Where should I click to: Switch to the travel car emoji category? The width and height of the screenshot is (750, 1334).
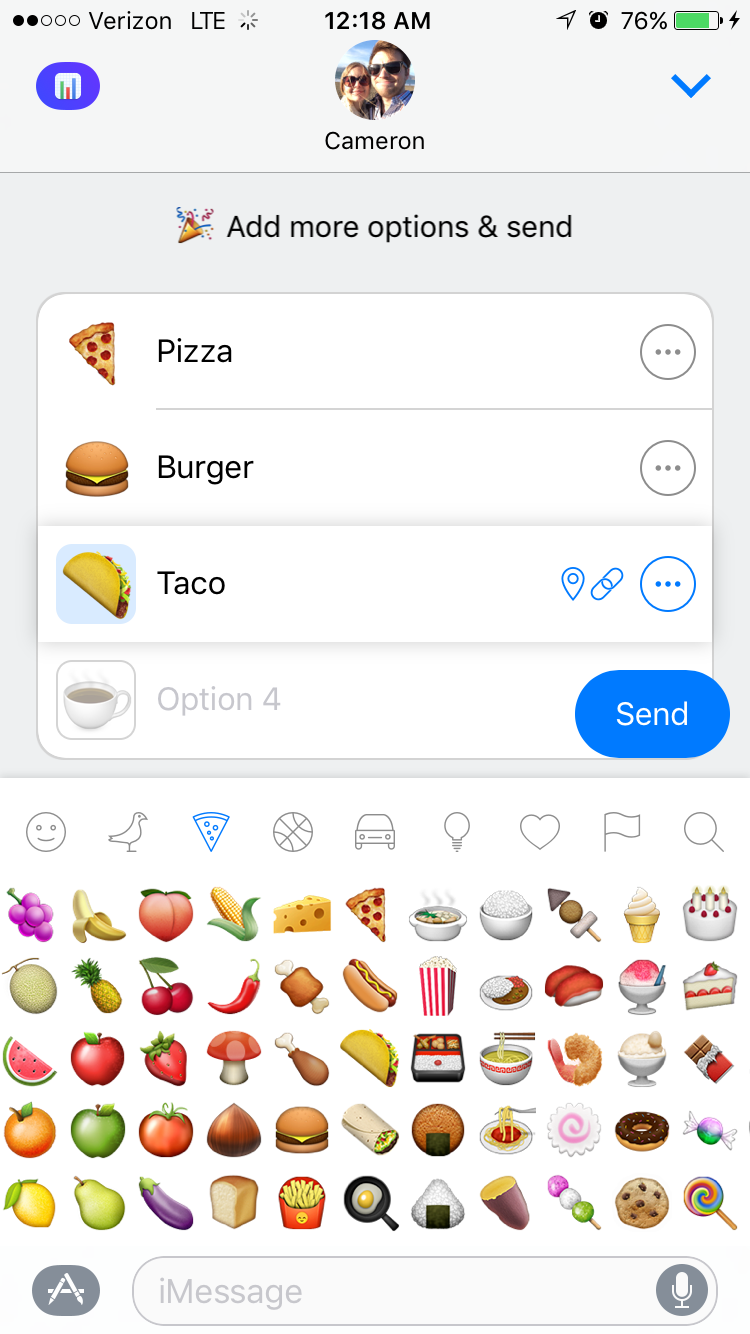tap(375, 832)
